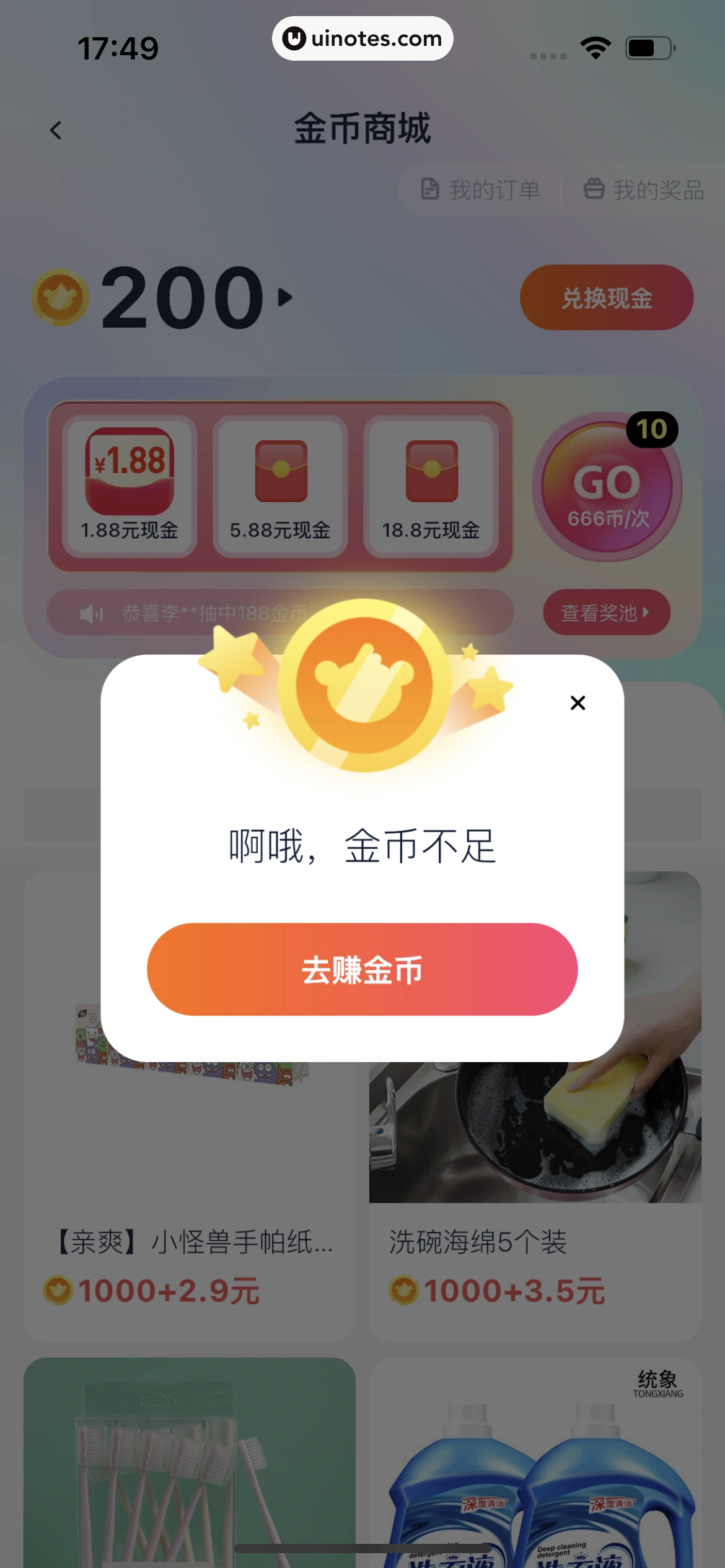725x1568 pixels.
Task: Select the 1.88元现金 red packet prize
Action: 130,483
